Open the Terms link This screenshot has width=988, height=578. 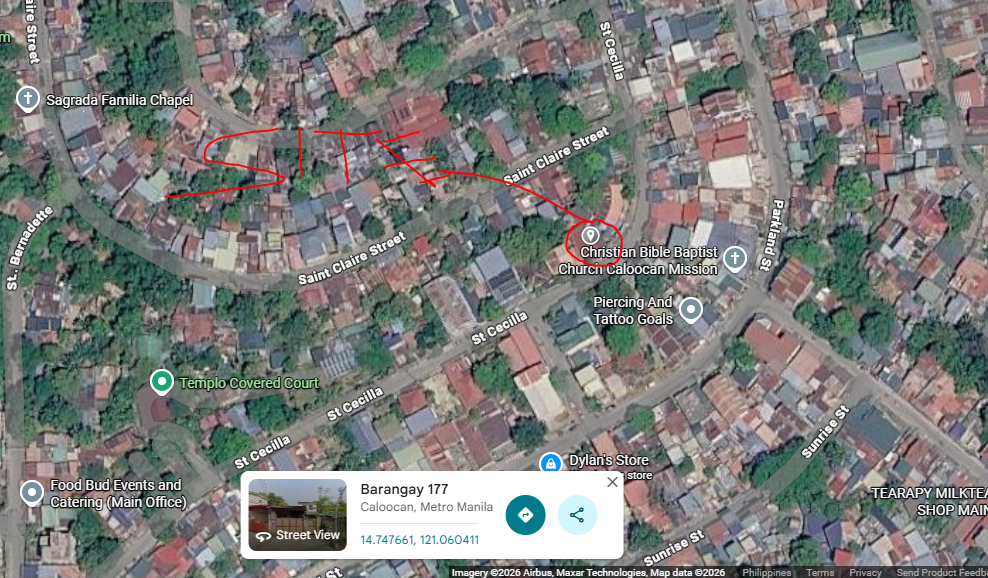[x=820, y=572]
